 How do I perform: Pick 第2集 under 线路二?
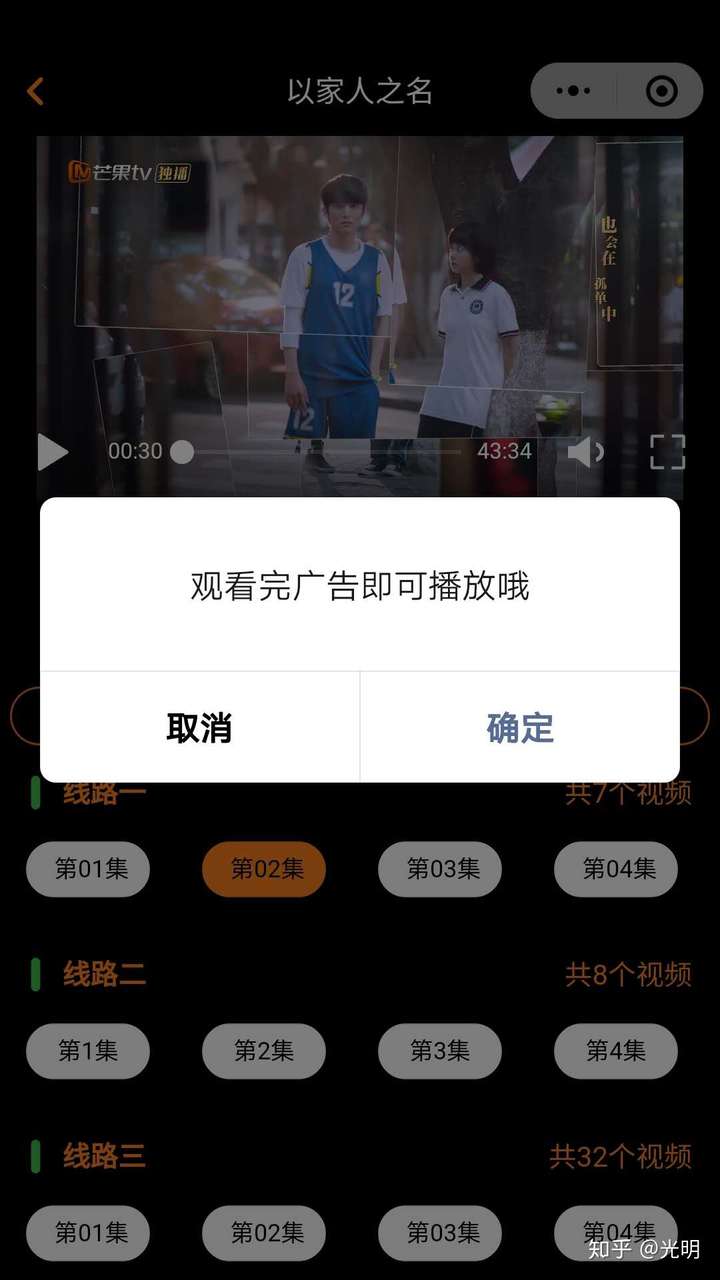point(264,1050)
